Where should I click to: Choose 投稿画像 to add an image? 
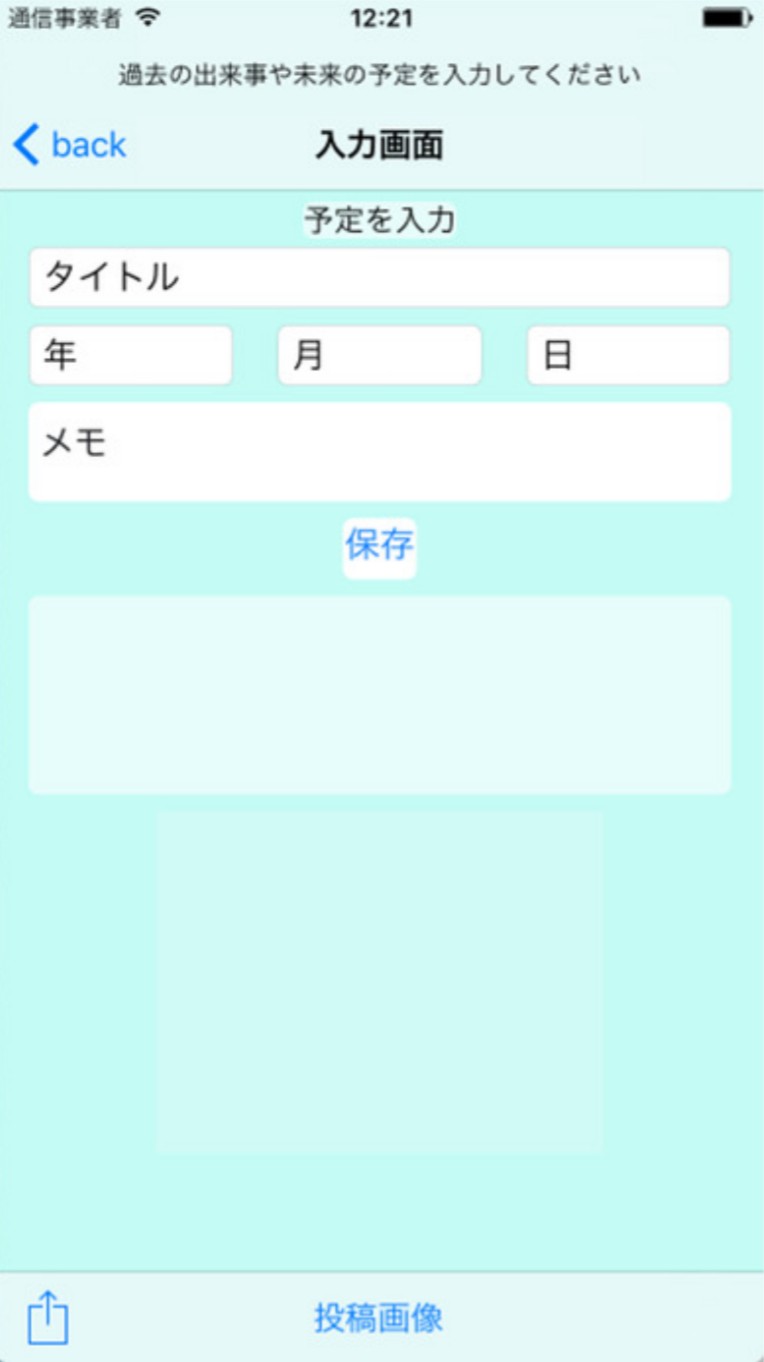coord(379,1317)
